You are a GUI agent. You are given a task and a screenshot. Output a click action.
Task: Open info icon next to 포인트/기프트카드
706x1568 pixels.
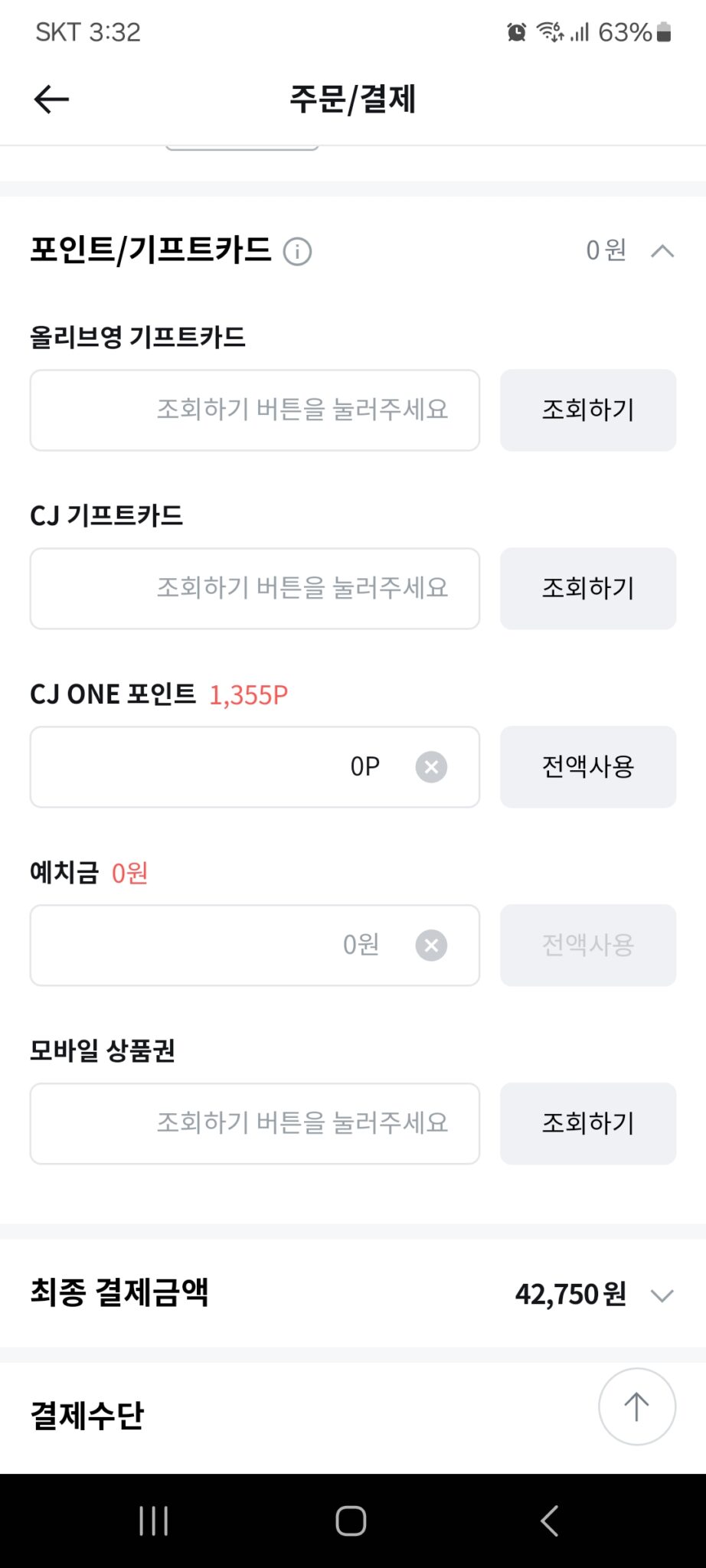tap(297, 251)
